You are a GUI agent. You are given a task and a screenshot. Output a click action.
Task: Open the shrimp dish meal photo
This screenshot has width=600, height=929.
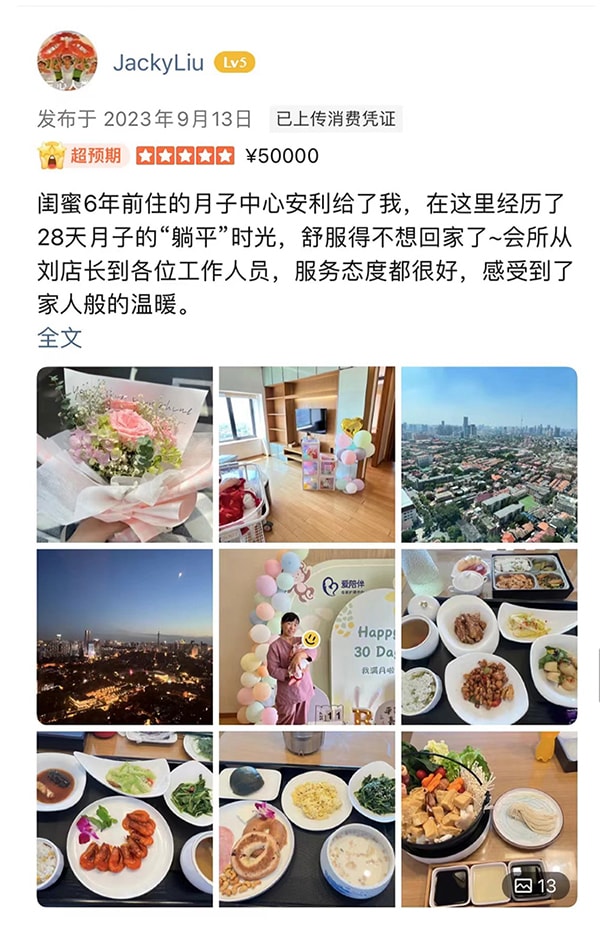pyautogui.click(x=125, y=819)
